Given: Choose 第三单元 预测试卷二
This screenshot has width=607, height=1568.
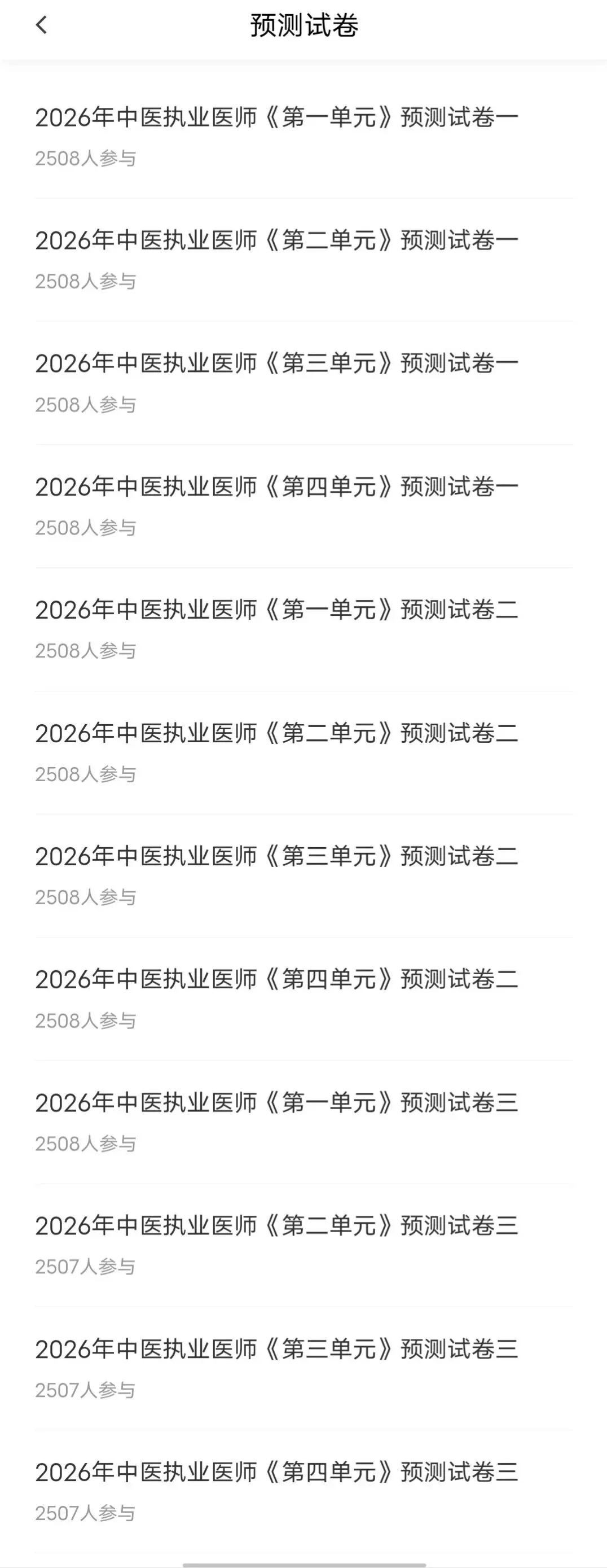Looking at the screenshot, I should pos(277,856).
